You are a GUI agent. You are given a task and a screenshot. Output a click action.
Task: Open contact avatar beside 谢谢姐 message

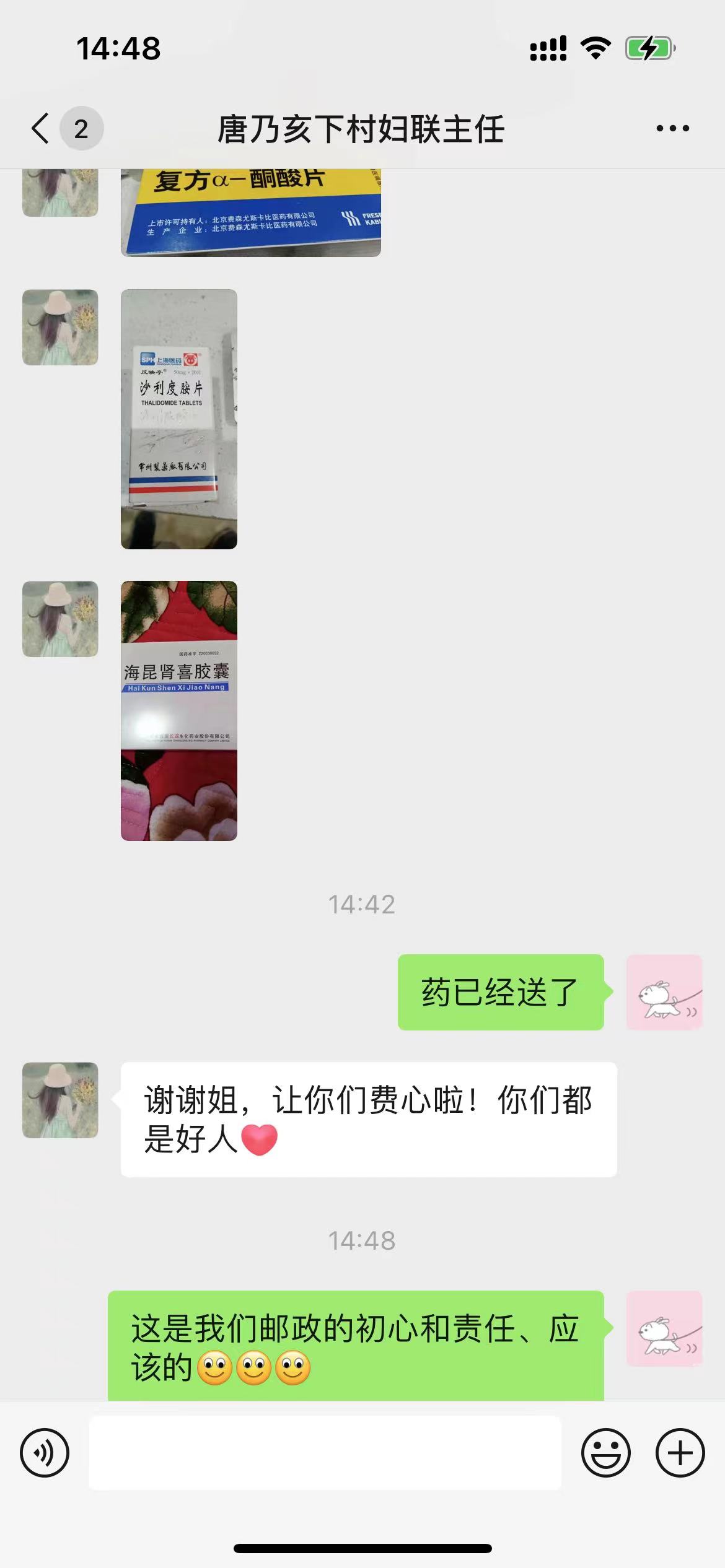tap(60, 1100)
